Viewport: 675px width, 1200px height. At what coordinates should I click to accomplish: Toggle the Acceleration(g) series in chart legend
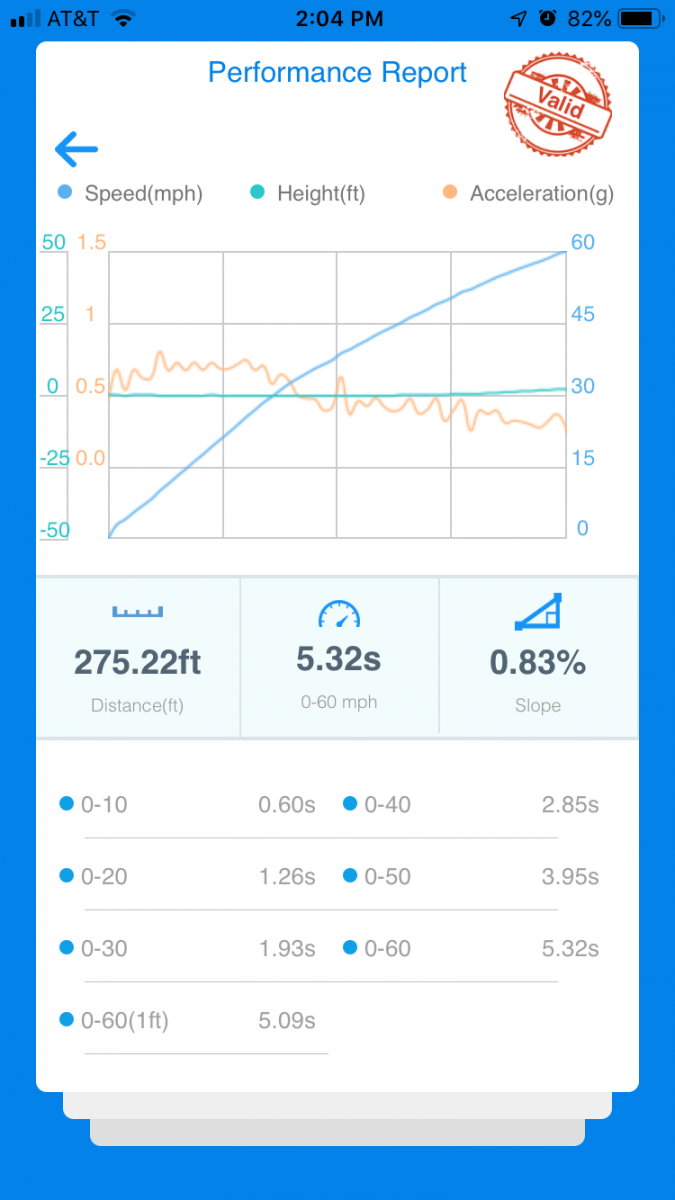coord(528,194)
